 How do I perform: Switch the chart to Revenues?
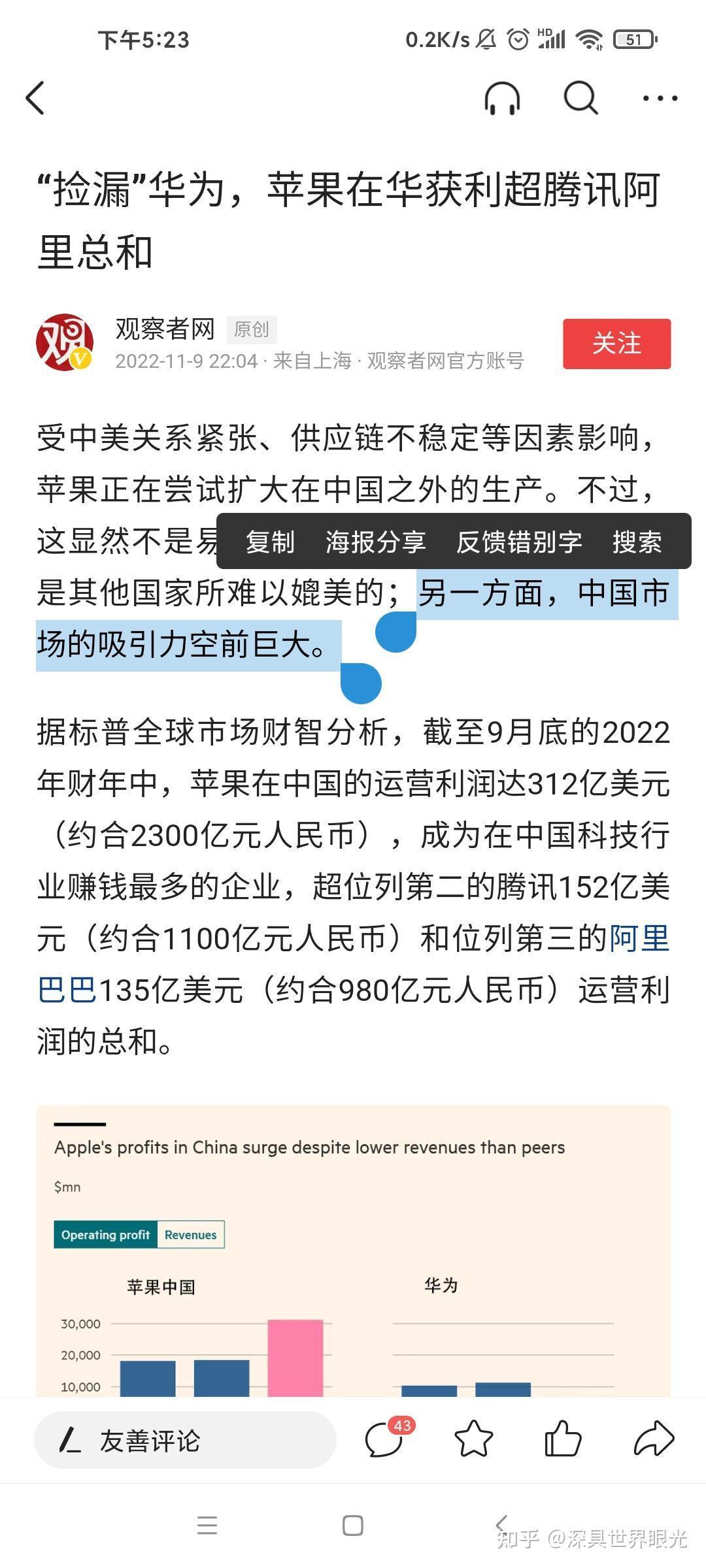click(x=190, y=1235)
